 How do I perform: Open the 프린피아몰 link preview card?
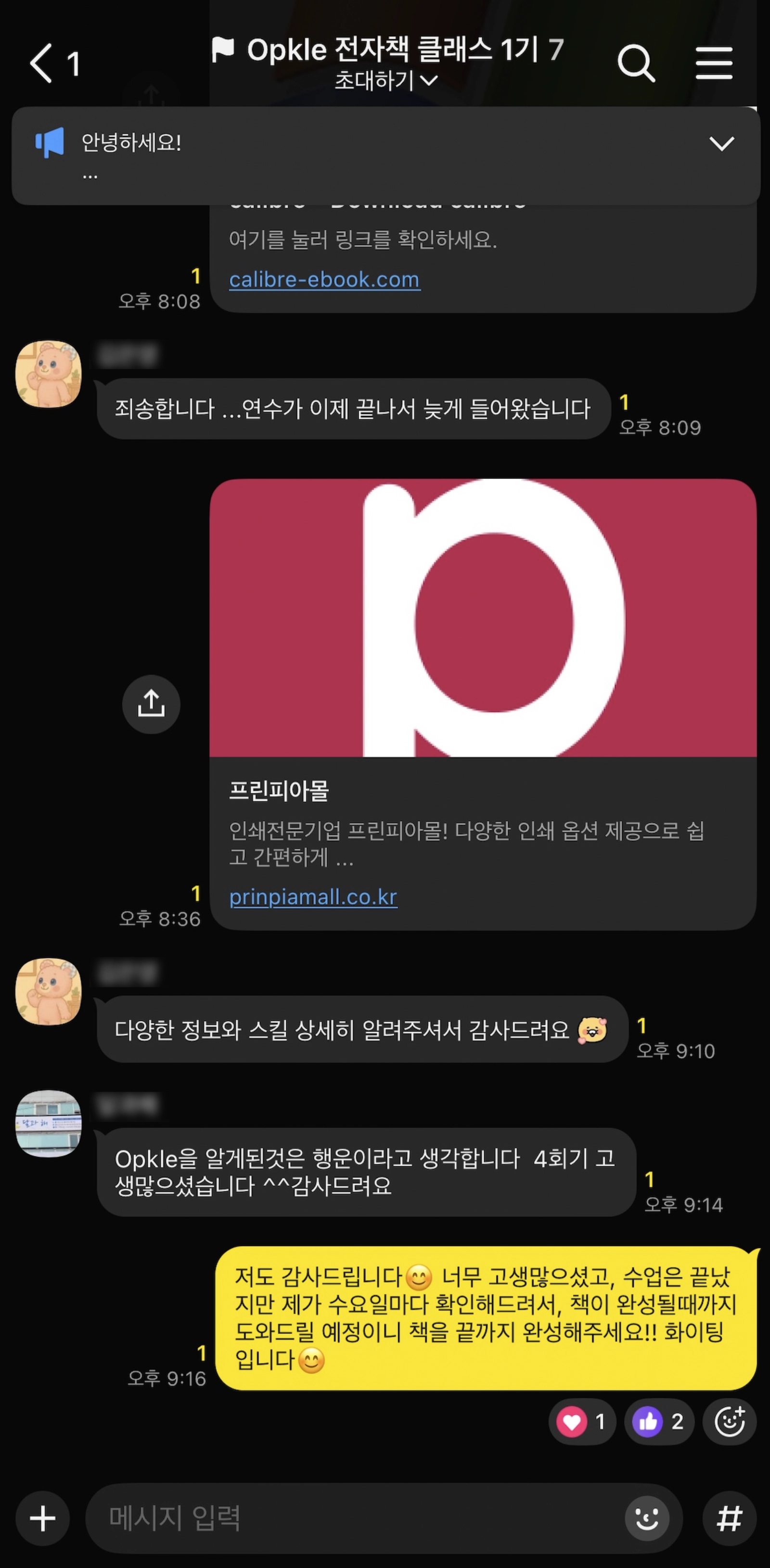pyautogui.click(x=483, y=704)
